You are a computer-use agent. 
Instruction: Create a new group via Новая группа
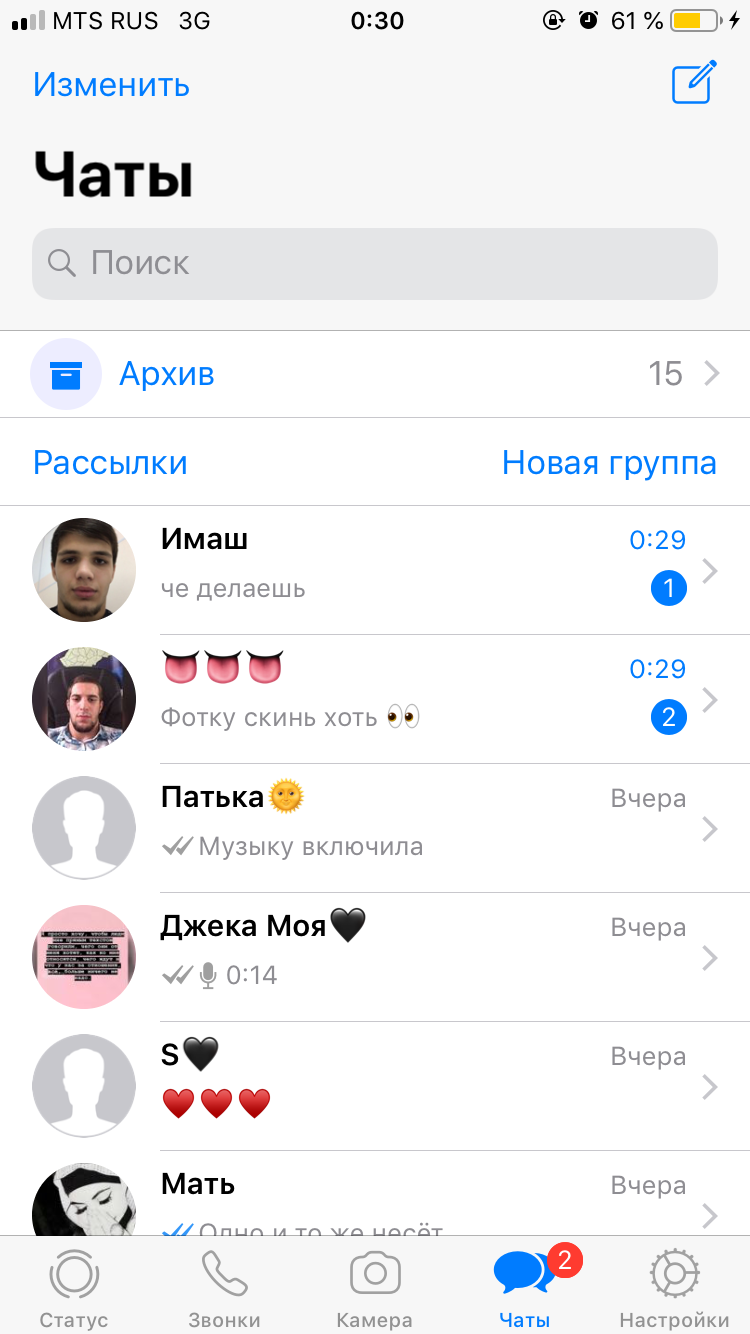click(609, 463)
